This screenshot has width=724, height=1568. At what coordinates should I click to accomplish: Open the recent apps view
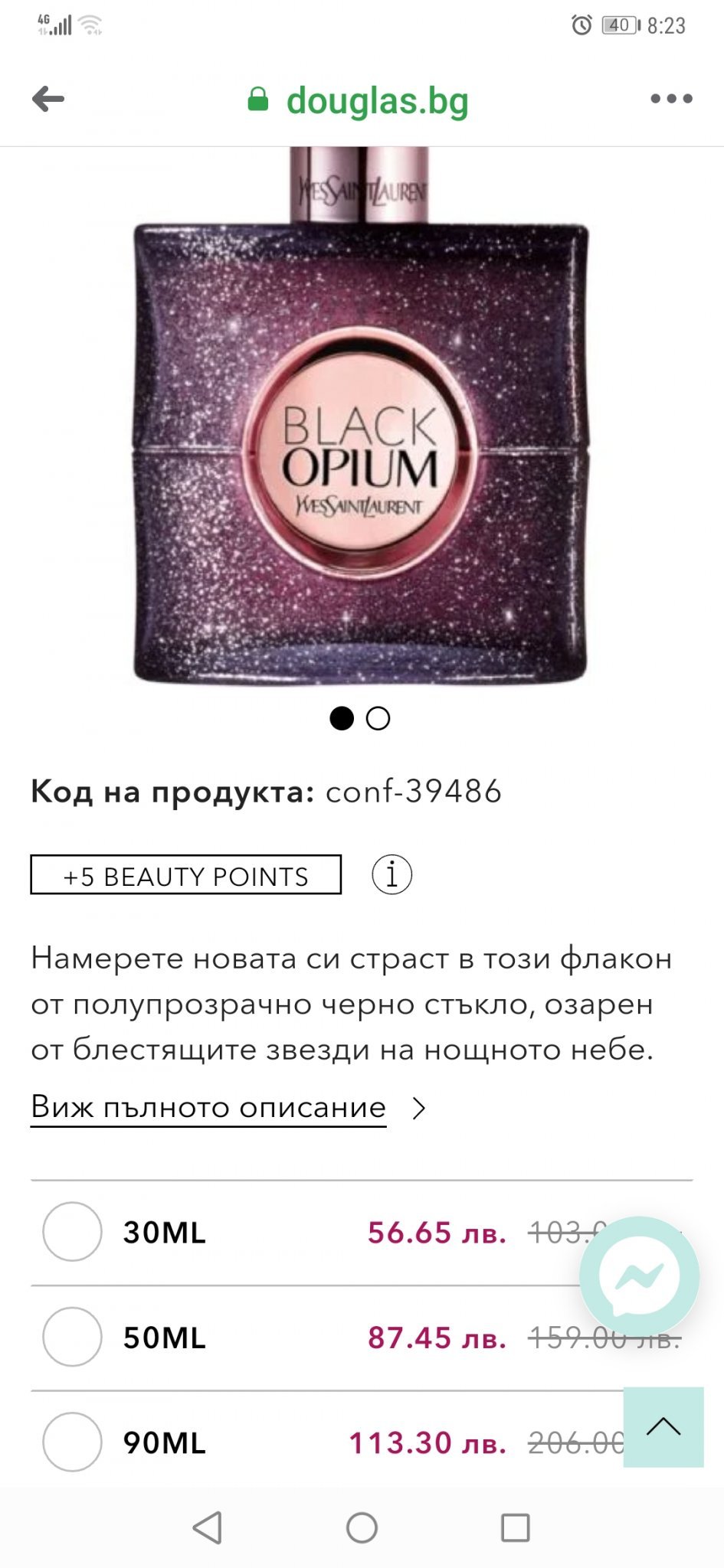[x=515, y=1527]
